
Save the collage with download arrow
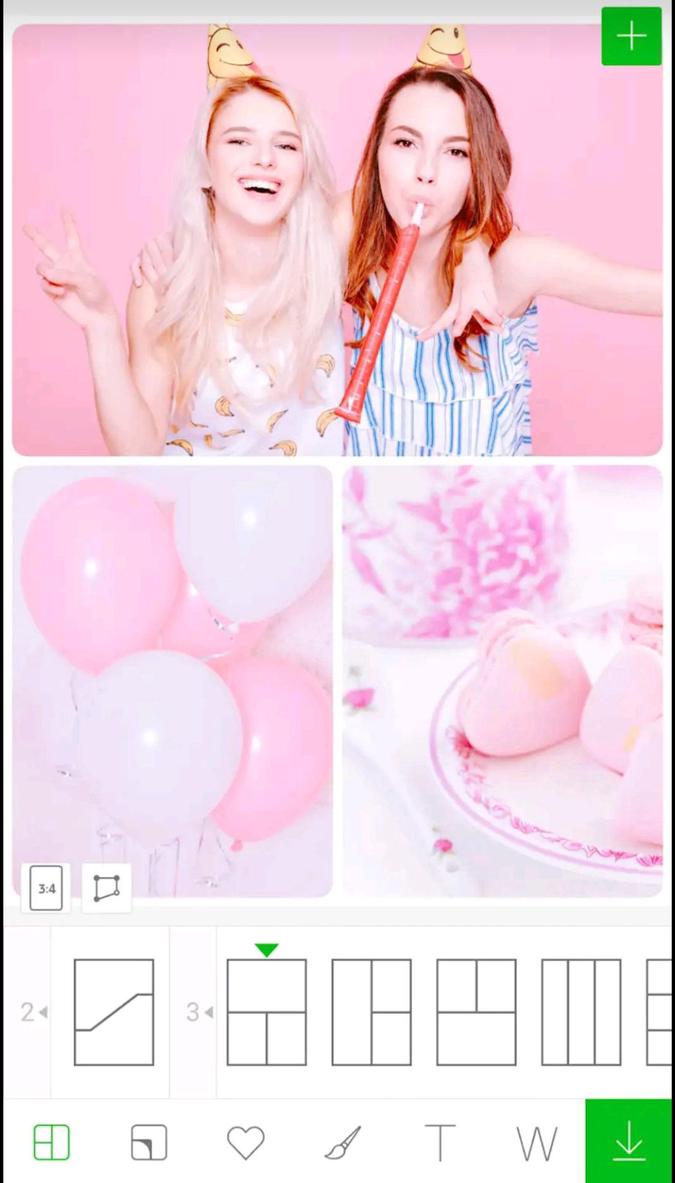pos(629,1141)
